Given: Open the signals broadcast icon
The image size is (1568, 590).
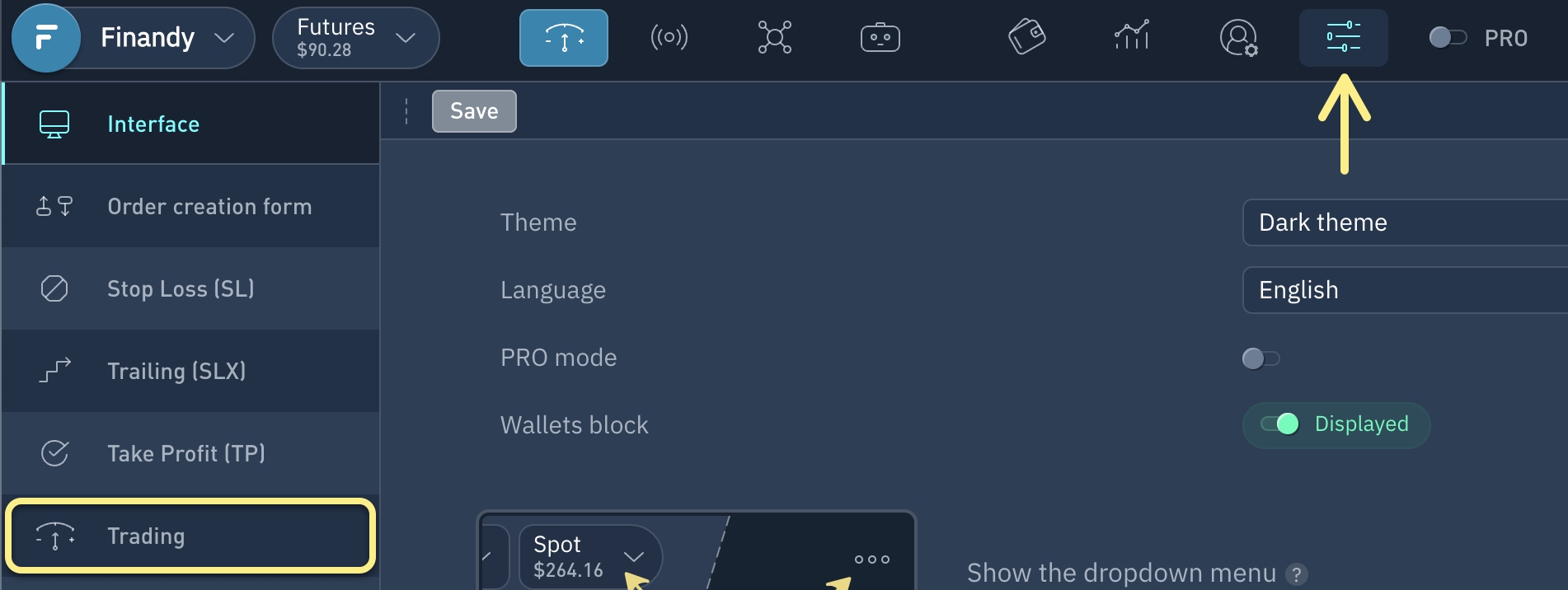Looking at the screenshot, I should [x=669, y=38].
